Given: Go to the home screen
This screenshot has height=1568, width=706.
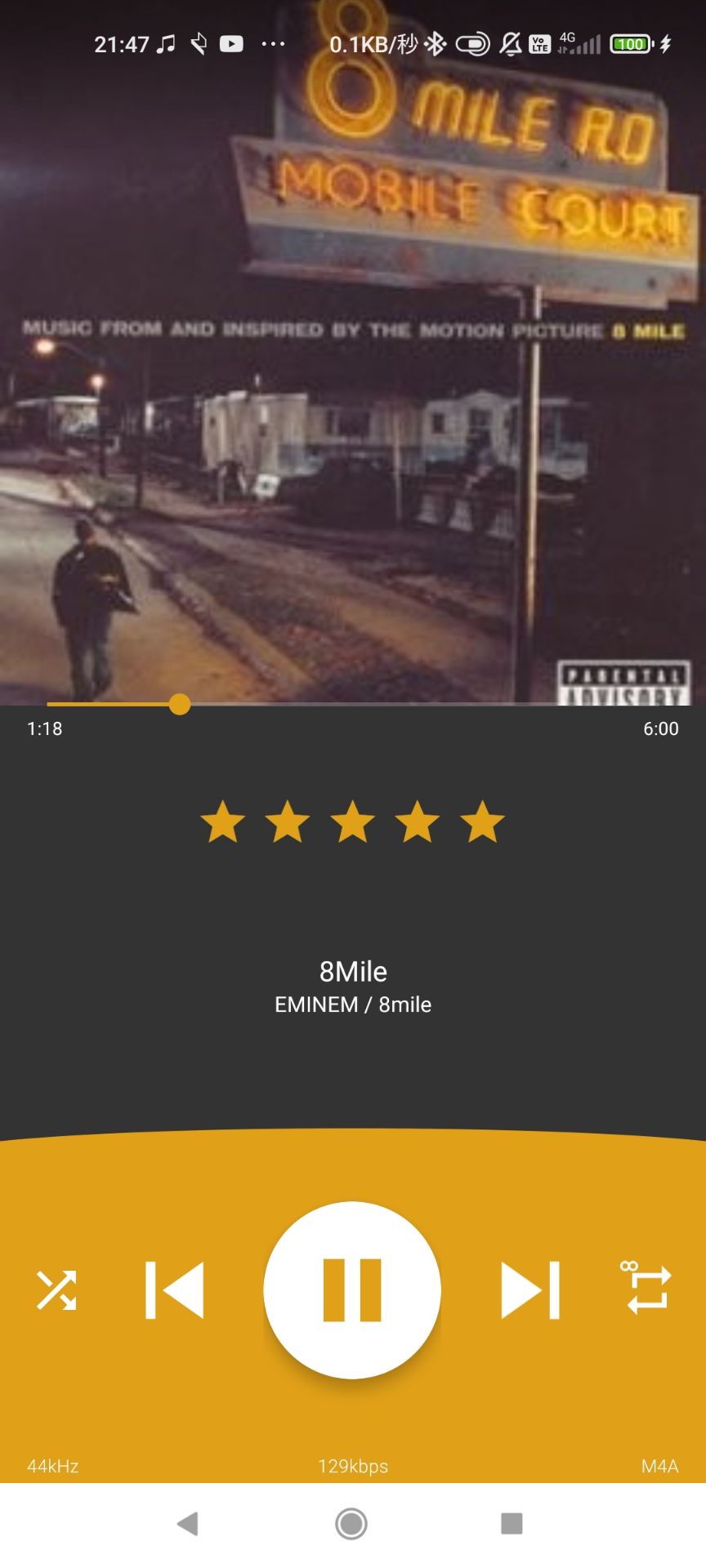Looking at the screenshot, I should coord(351,1523).
